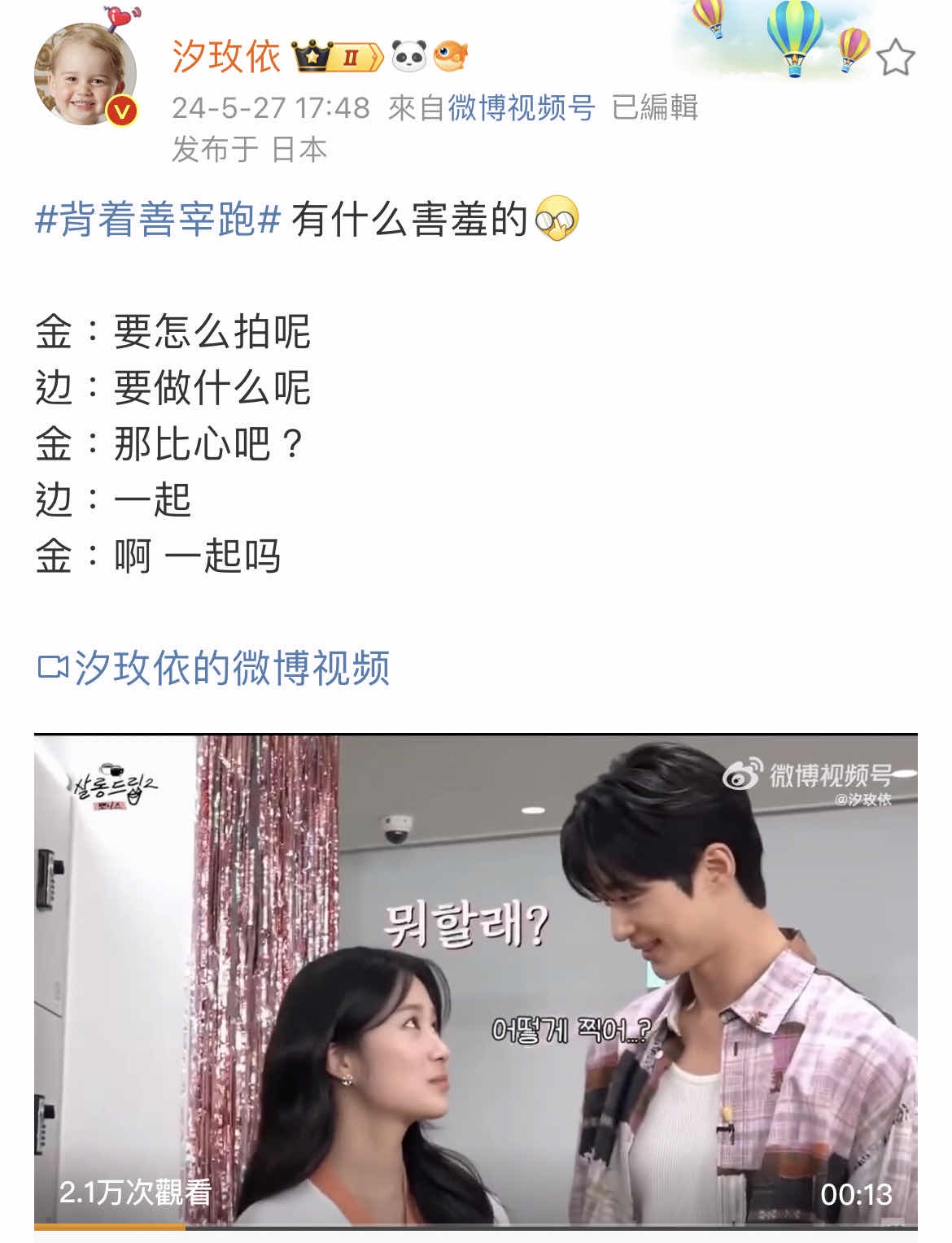Open the #背着善宰跑# hashtag topic
Screen dimensions: 952x1243
[159, 220]
